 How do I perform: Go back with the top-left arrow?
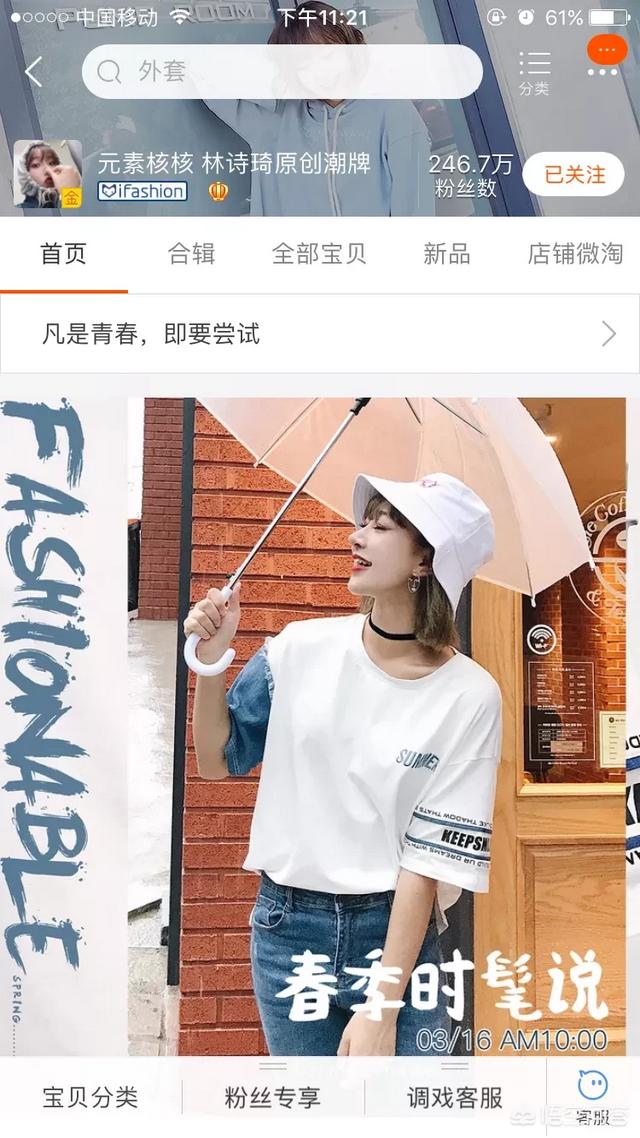coord(33,72)
